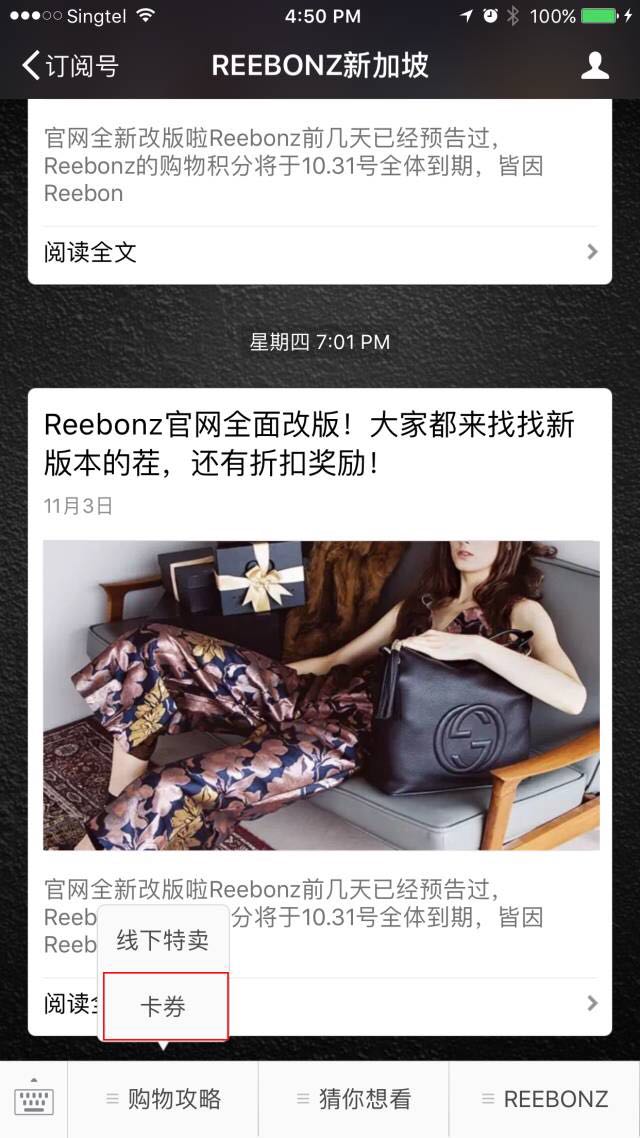The image size is (640, 1138).
Task: Go back to 订阅号 list
Action: pos(68,66)
